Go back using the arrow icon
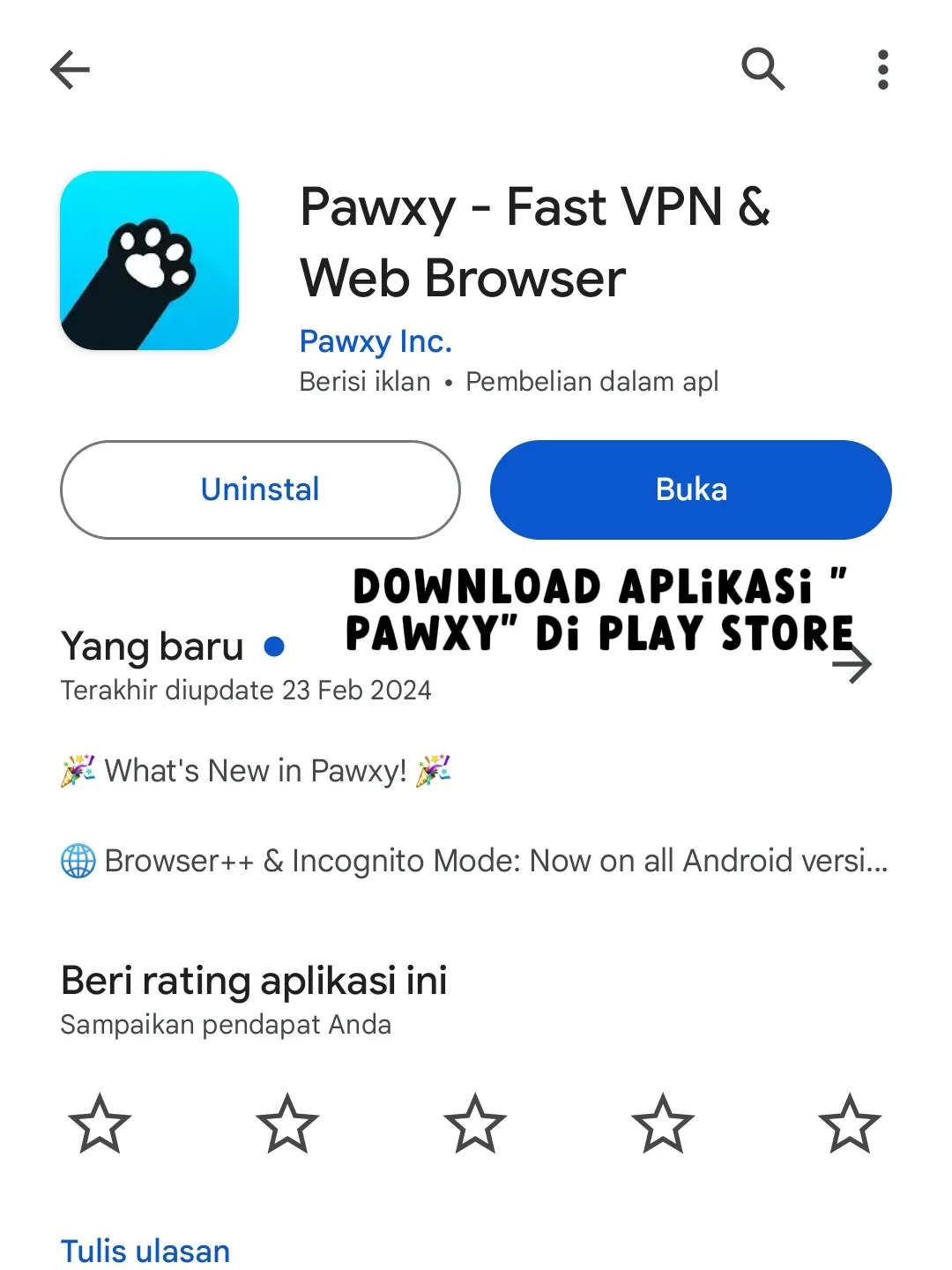 point(71,70)
